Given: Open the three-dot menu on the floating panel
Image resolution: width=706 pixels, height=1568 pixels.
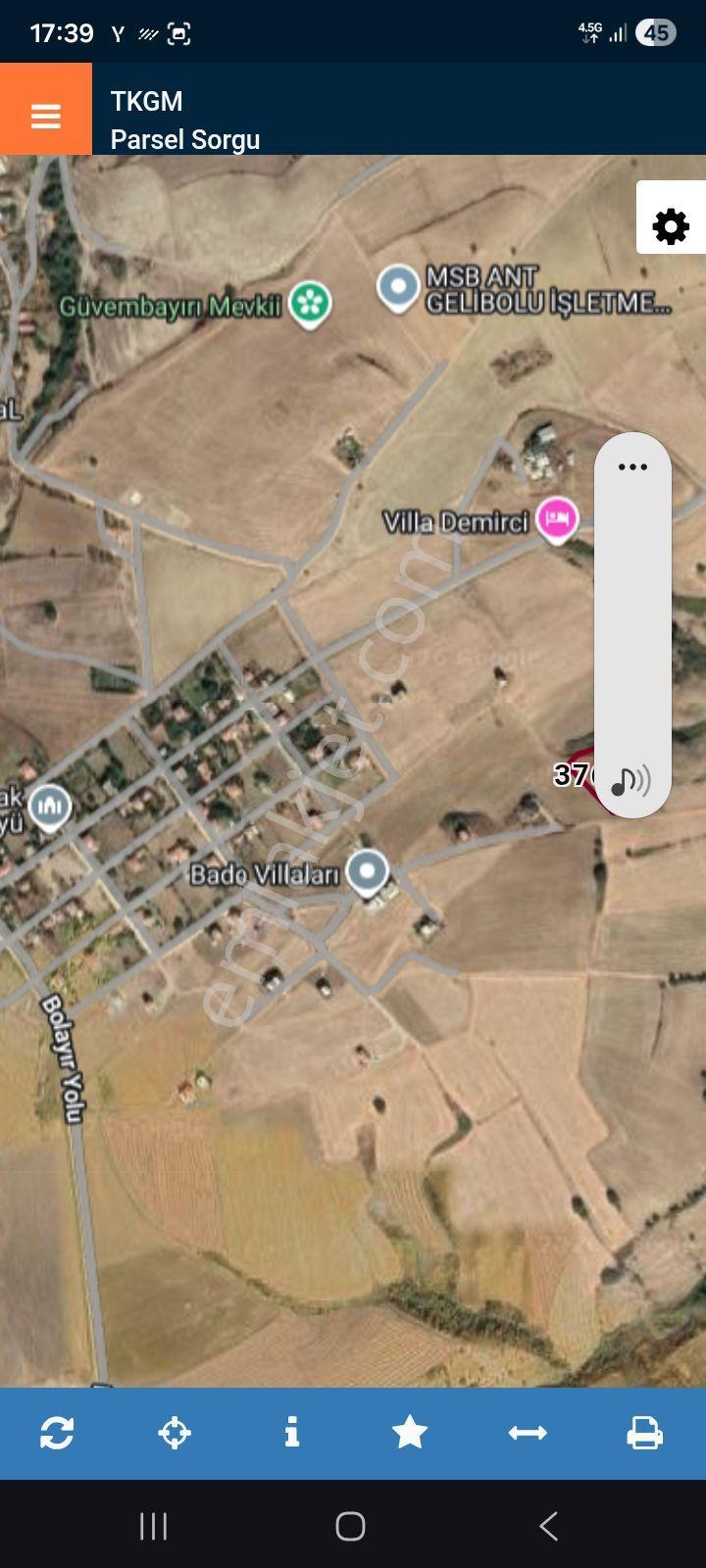Looking at the screenshot, I should click(632, 466).
